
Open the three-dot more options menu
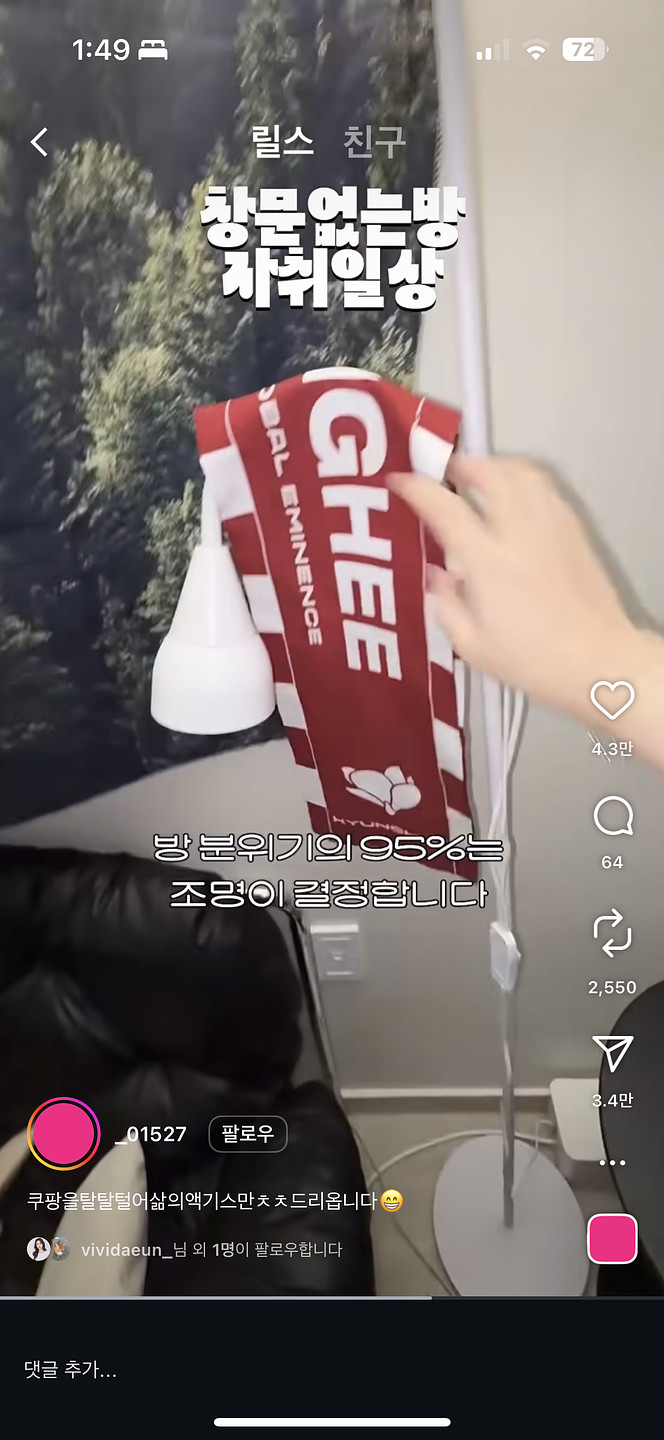tap(612, 1163)
